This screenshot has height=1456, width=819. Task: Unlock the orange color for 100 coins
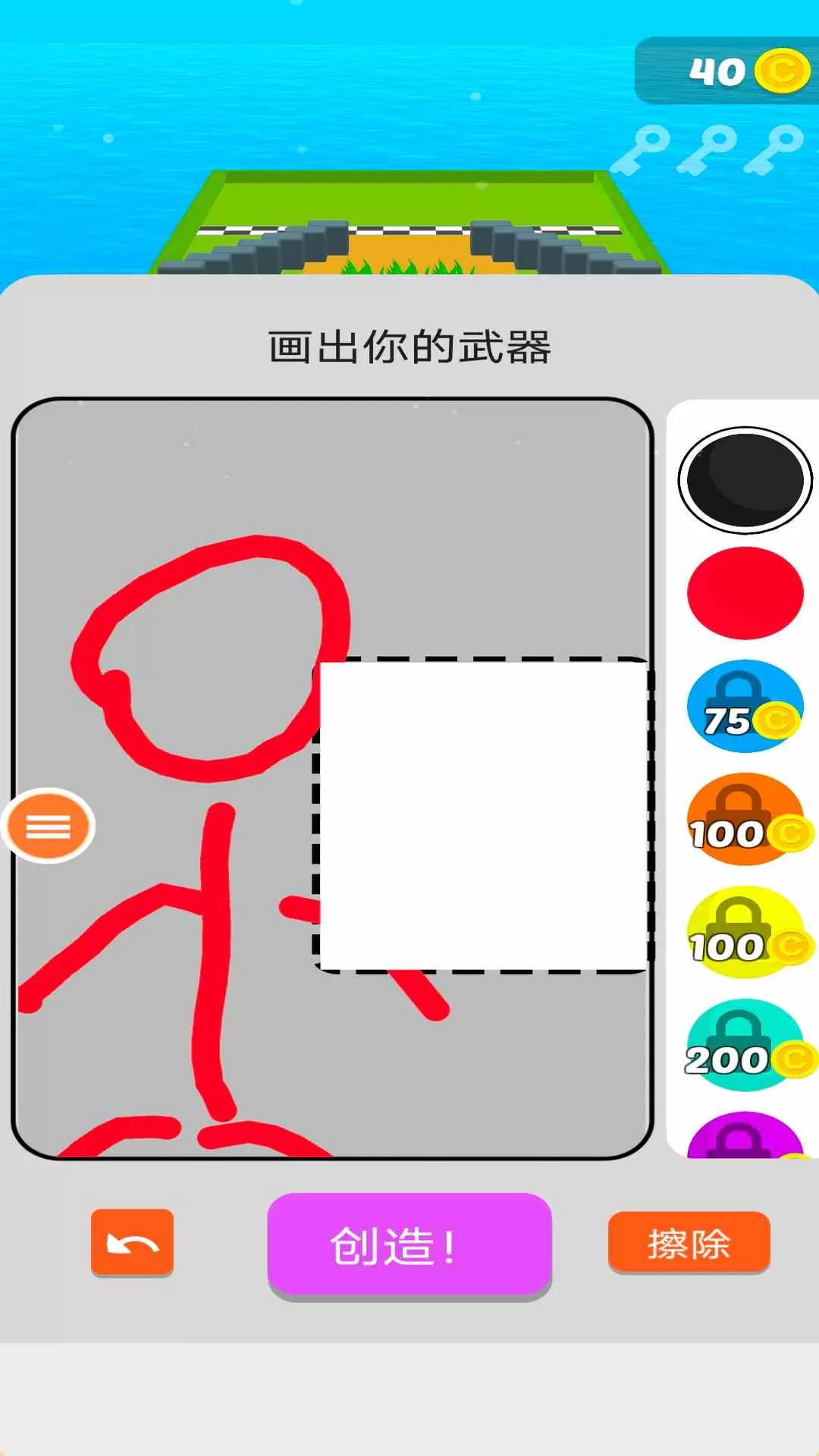pyautogui.click(x=745, y=819)
